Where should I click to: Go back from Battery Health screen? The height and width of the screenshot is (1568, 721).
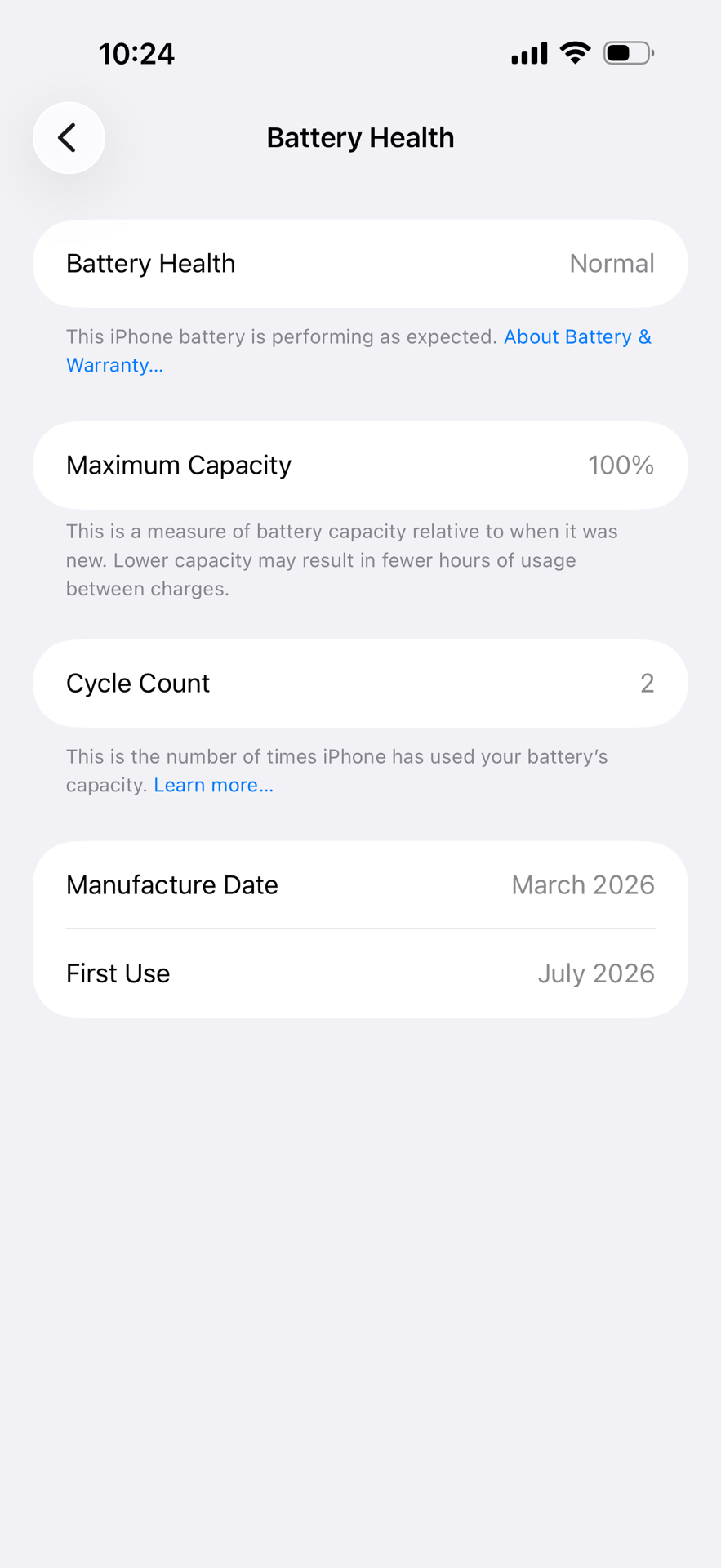69,138
